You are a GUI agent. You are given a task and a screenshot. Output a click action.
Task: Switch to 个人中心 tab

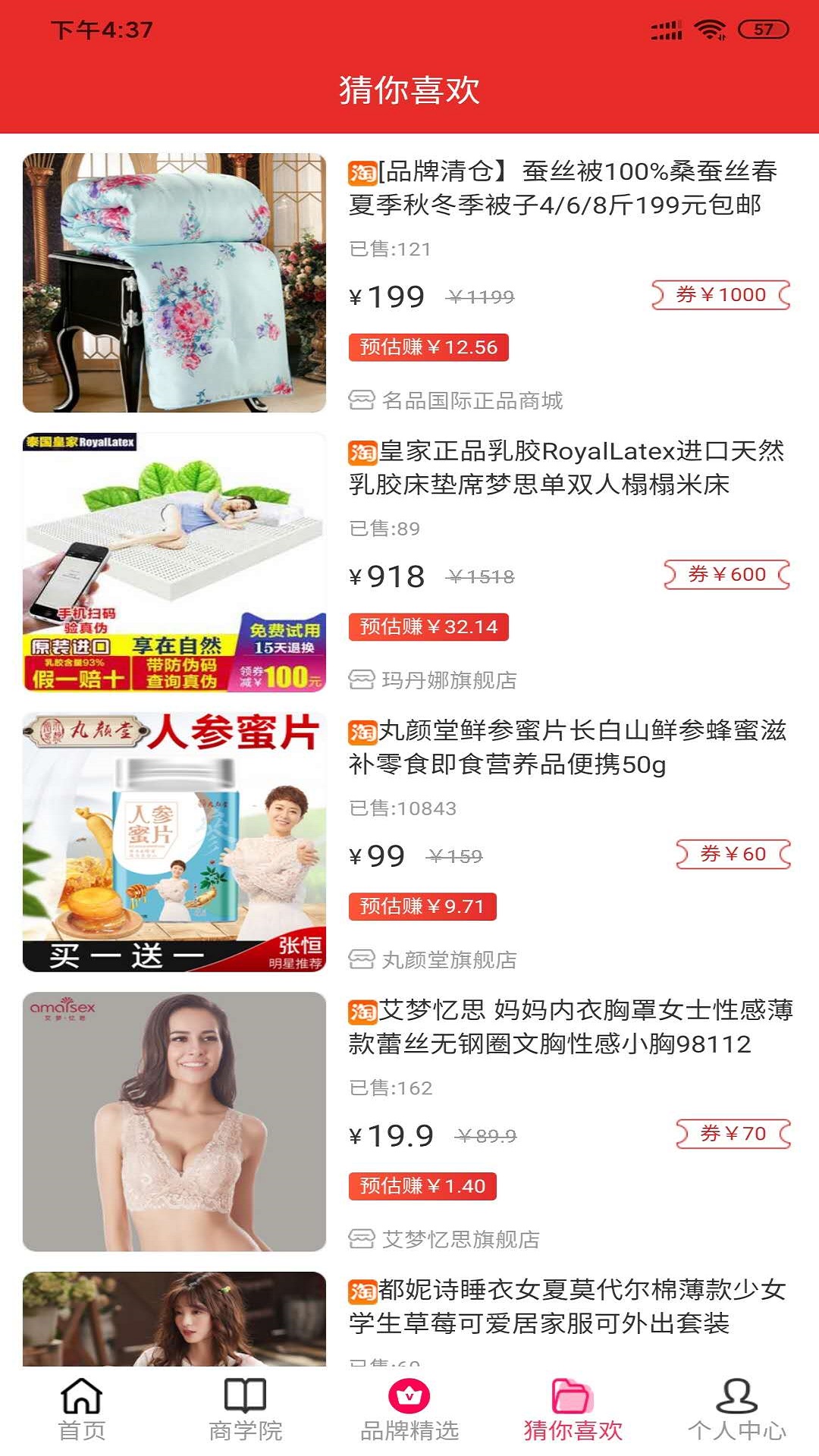[x=736, y=1410]
